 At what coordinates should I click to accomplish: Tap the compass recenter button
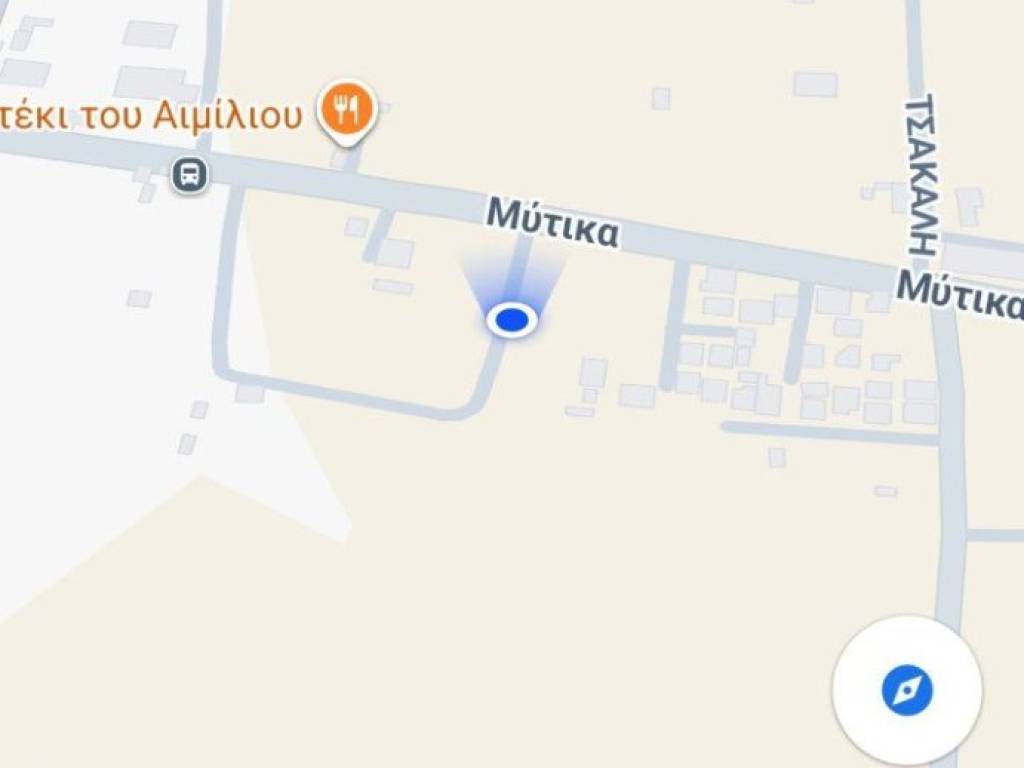(907, 690)
